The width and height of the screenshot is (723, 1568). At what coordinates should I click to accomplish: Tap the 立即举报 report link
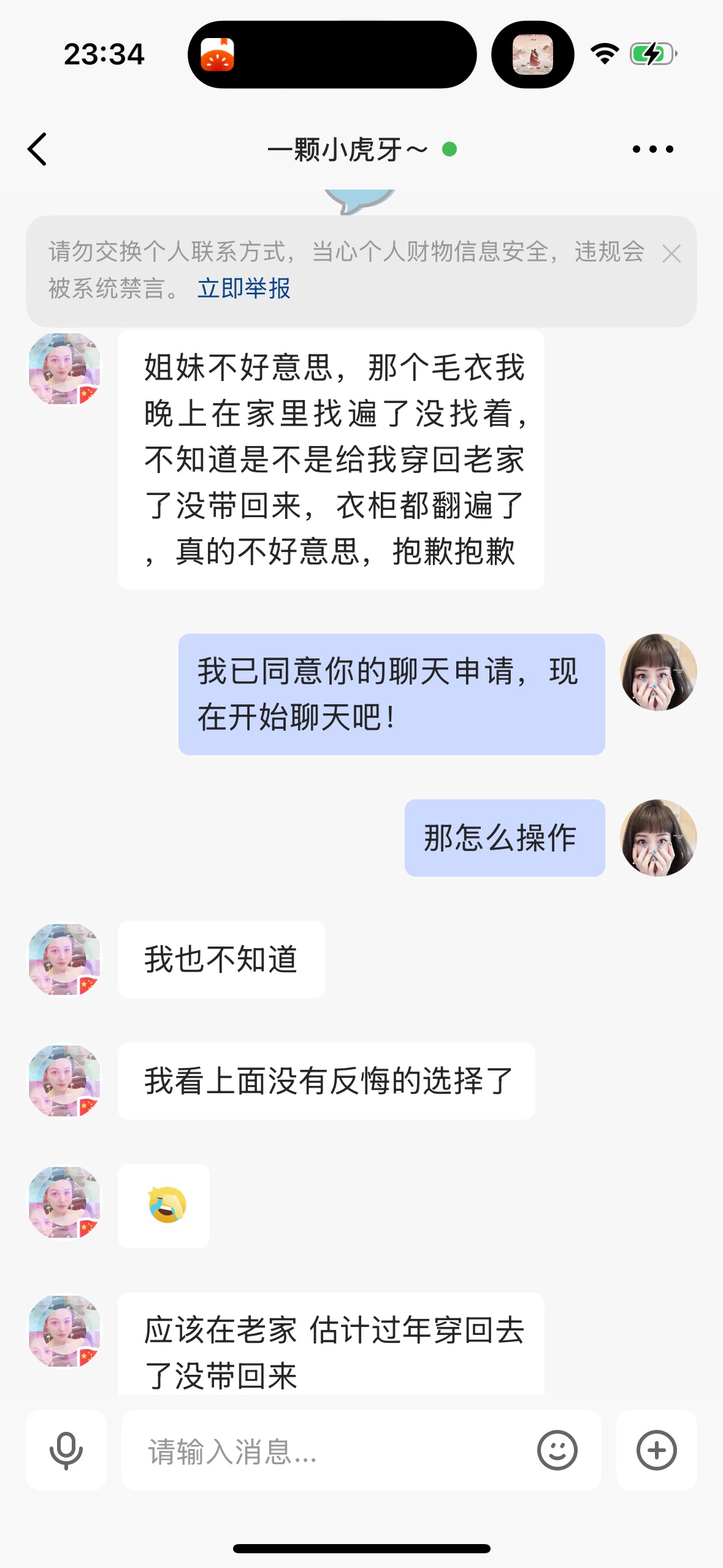[x=243, y=288]
